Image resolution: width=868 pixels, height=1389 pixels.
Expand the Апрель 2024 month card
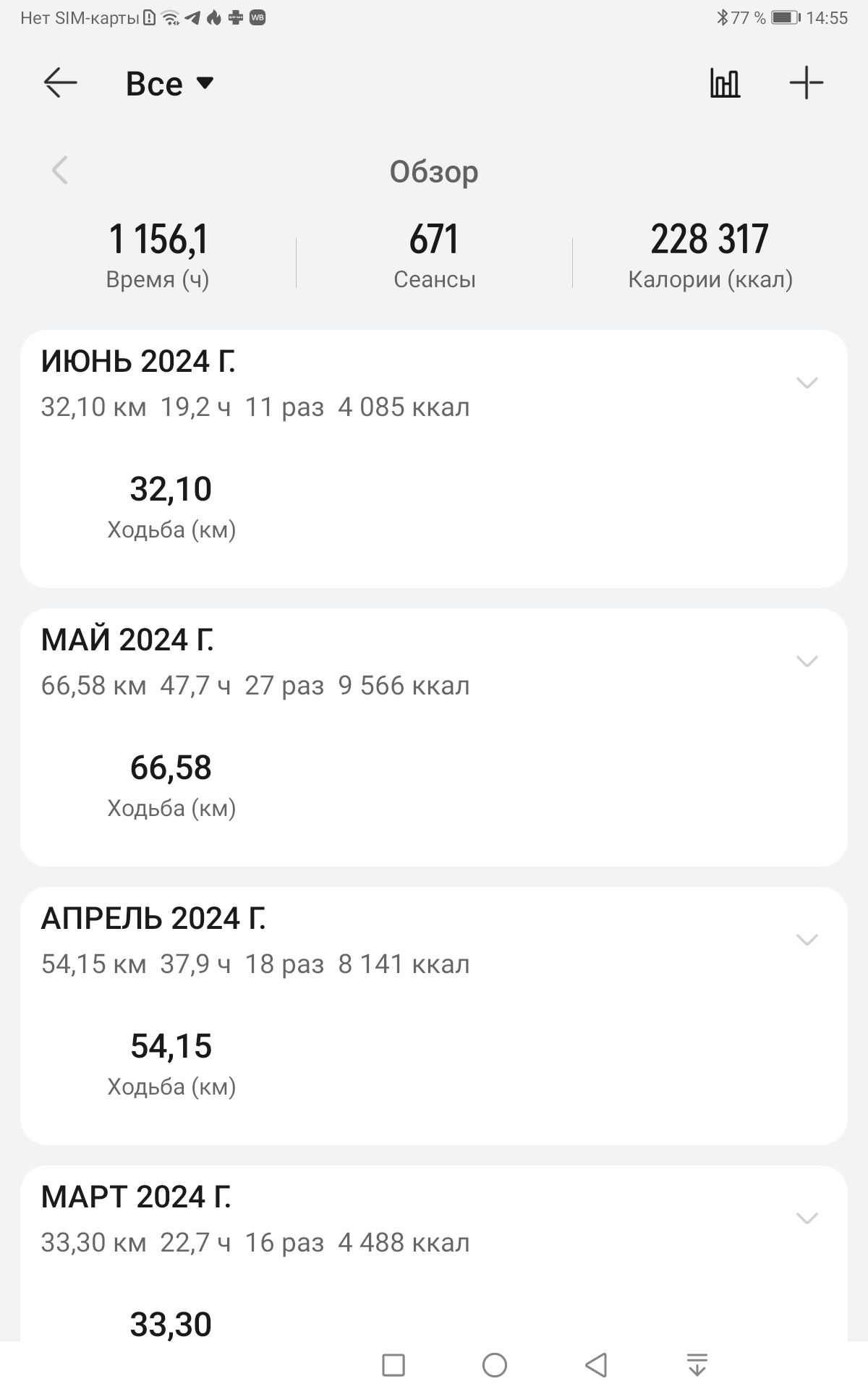(807, 940)
